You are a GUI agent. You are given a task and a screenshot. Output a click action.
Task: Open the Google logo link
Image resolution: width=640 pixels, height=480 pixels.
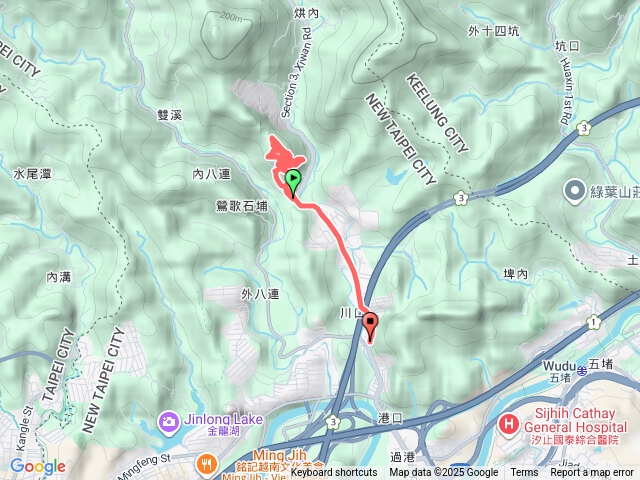coord(37,466)
